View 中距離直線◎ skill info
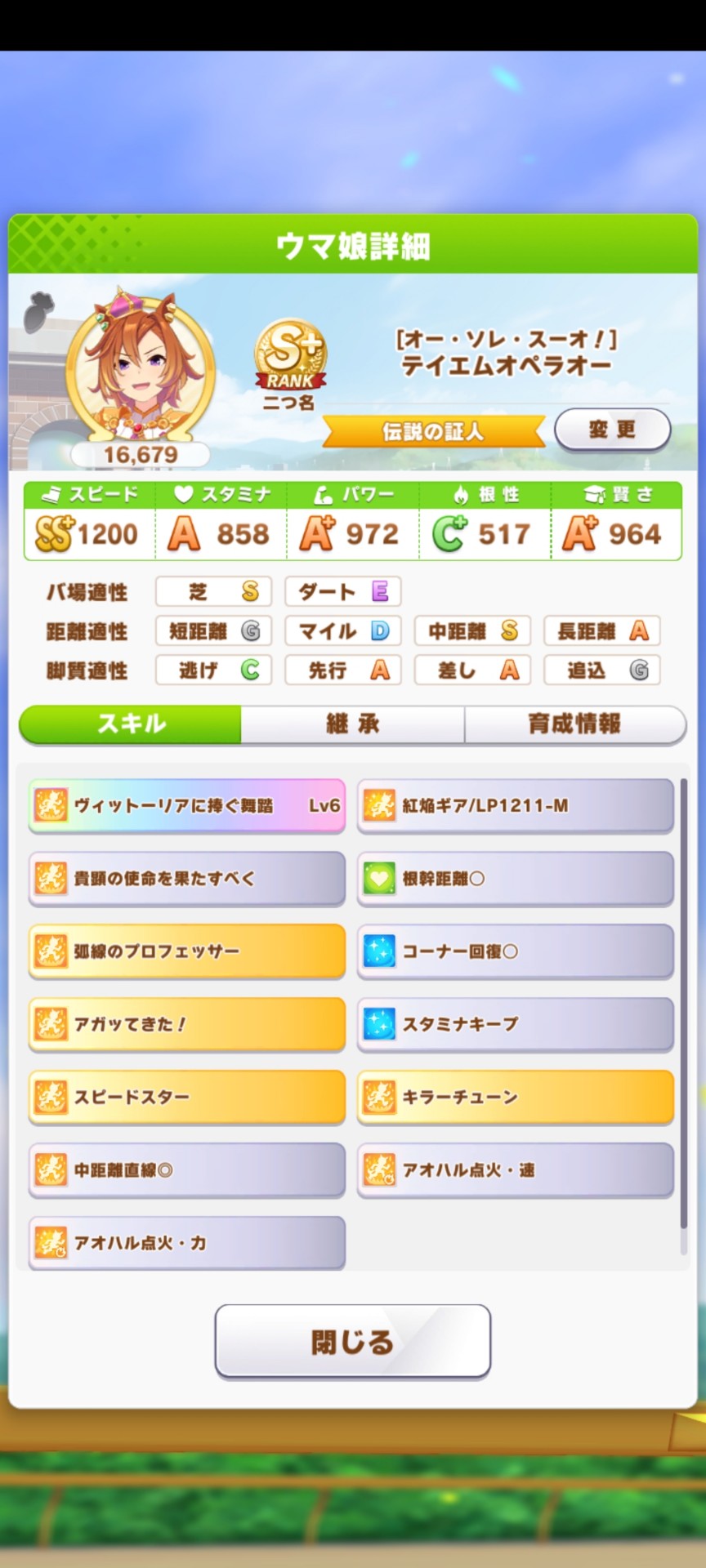The image size is (706, 1568). pyautogui.click(x=187, y=1169)
